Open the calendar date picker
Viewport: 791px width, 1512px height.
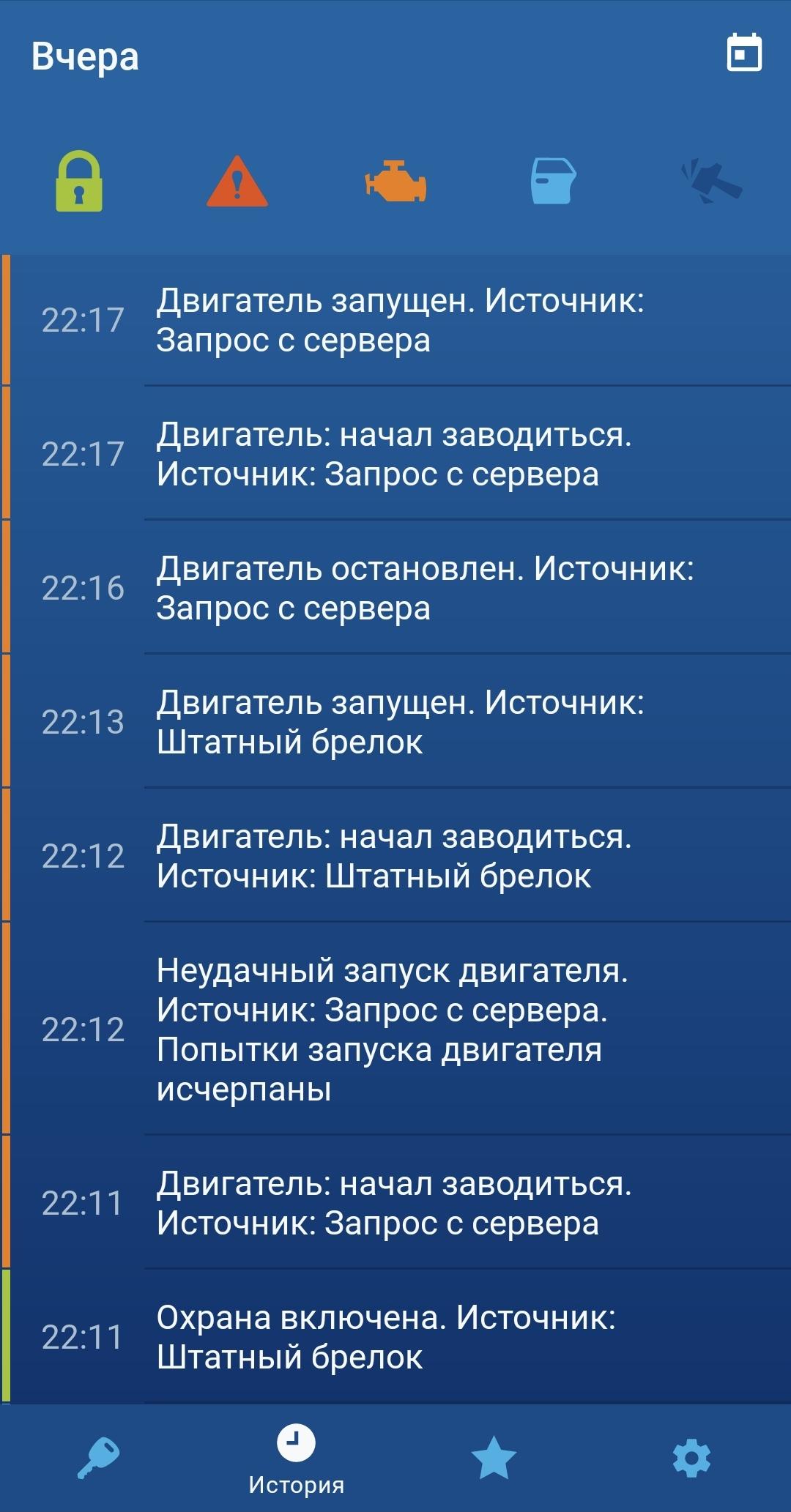tap(744, 53)
